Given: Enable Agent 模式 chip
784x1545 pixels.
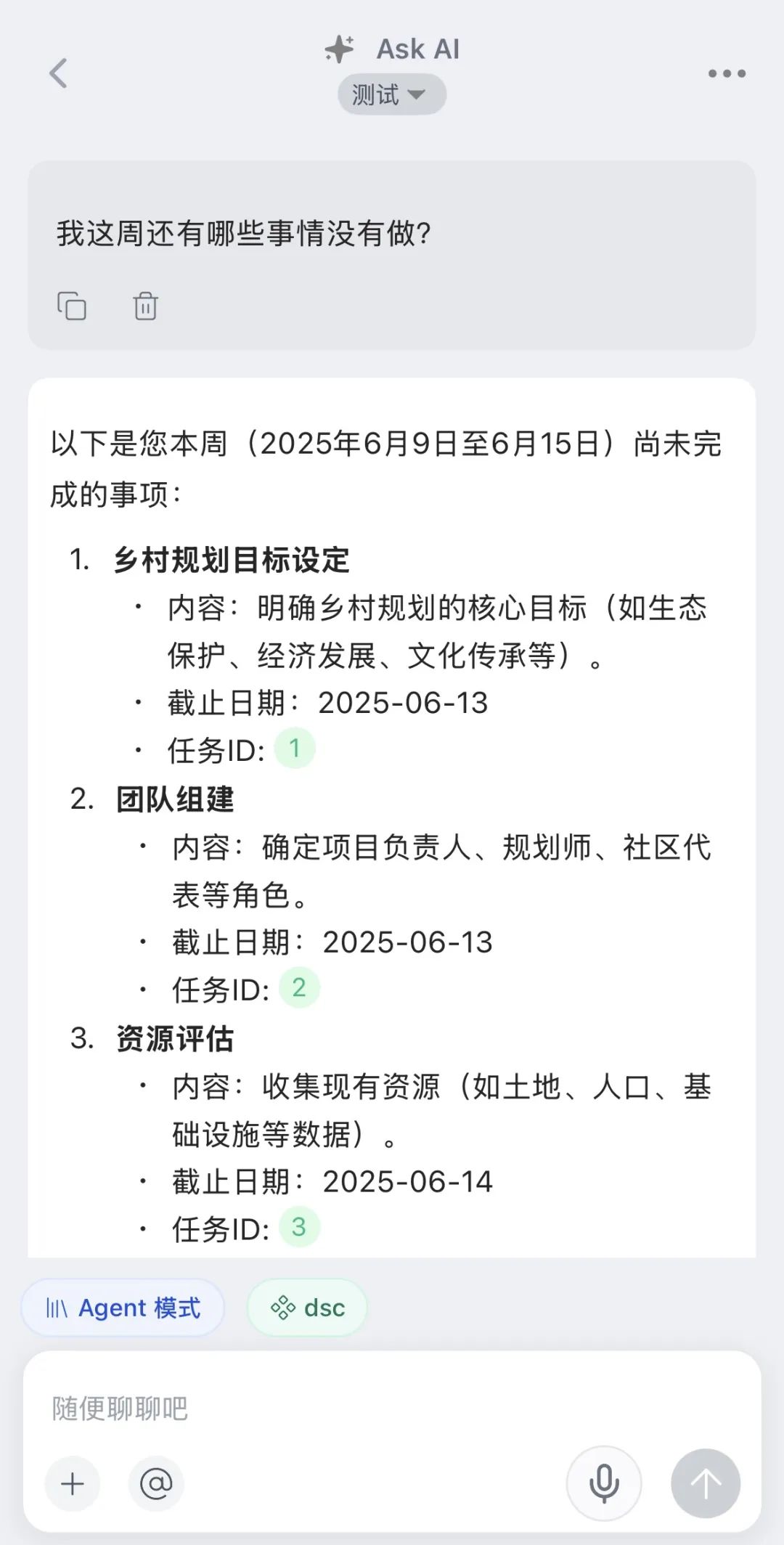Looking at the screenshot, I should tap(123, 1308).
